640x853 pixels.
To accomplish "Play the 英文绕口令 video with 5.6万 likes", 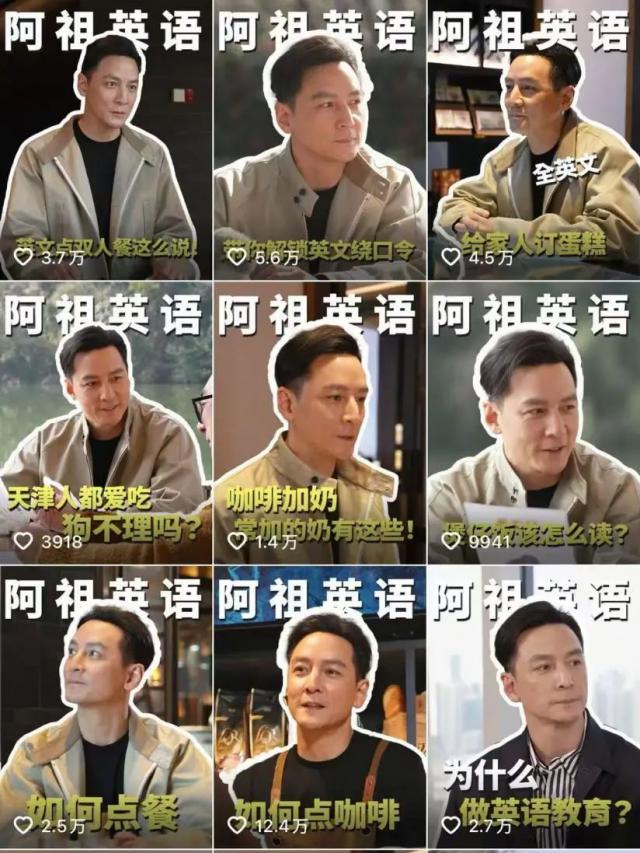I will 319,150.
